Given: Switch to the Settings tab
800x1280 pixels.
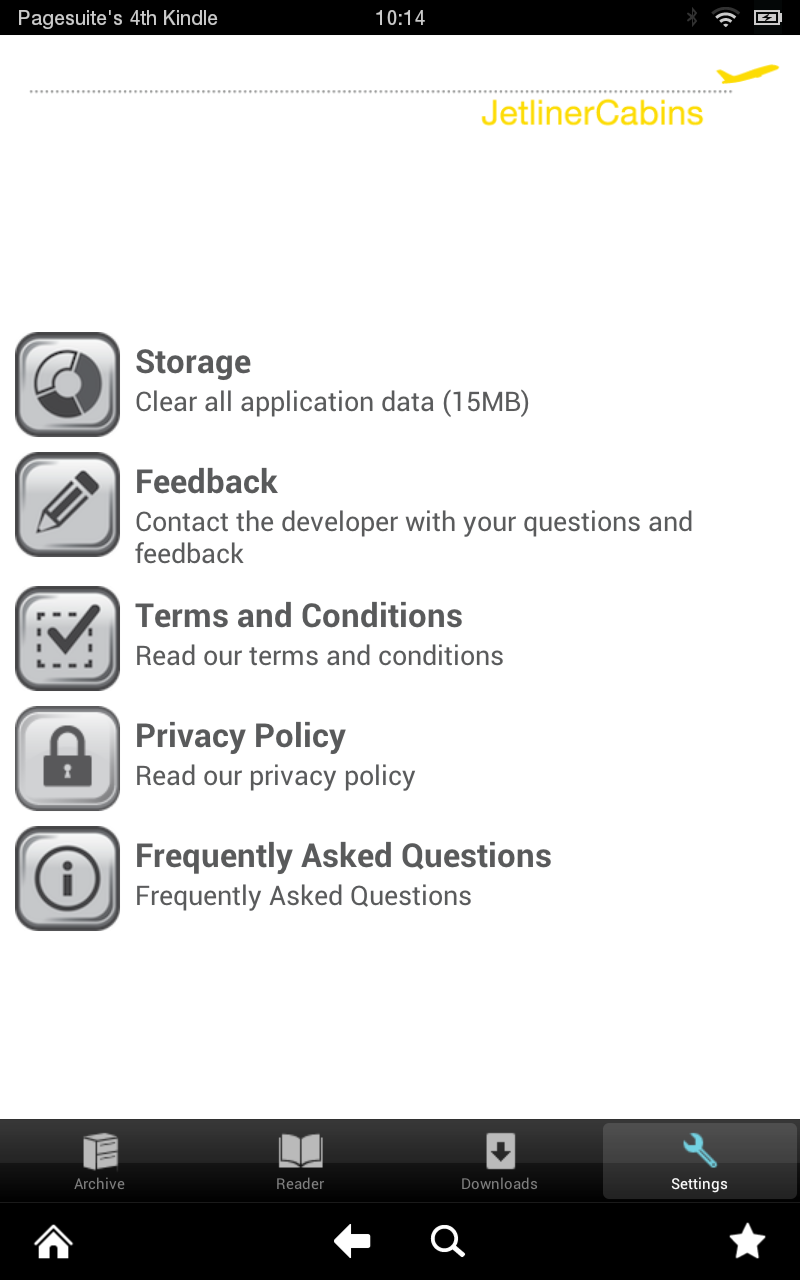Looking at the screenshot, I should click(699, 1160).
